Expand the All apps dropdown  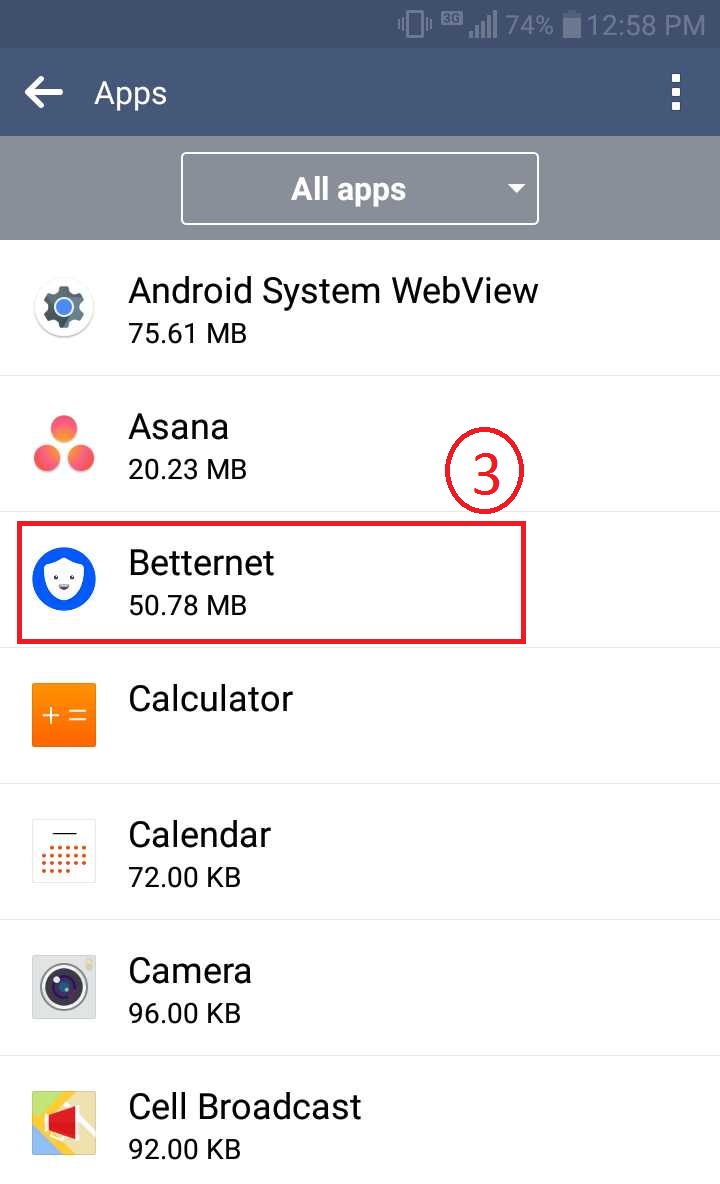tap(359, 189)
